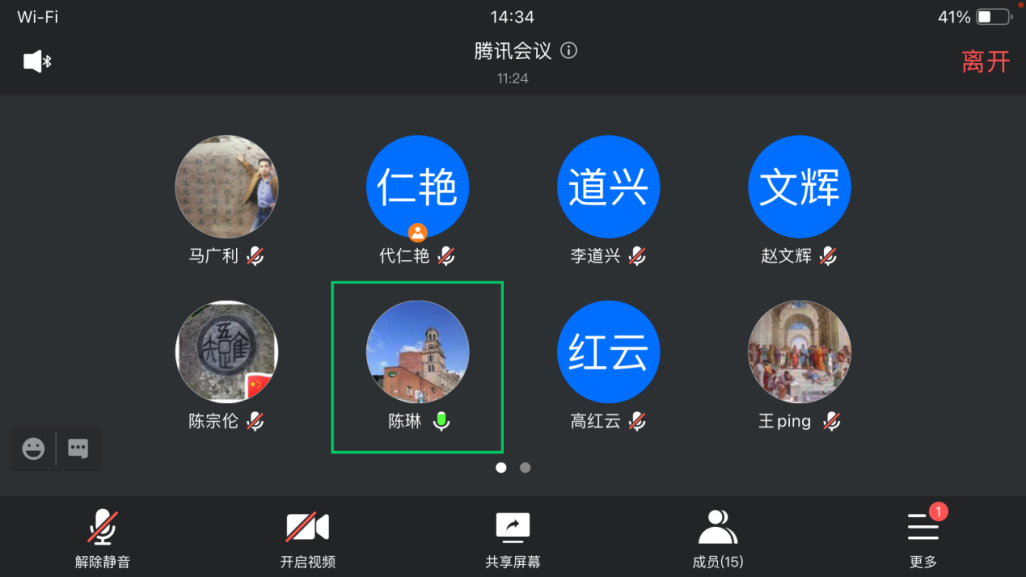This screenshot has width=1026, height=577.
Task: Unmute microphone via 解除静音
Action: tap(102, 537)
